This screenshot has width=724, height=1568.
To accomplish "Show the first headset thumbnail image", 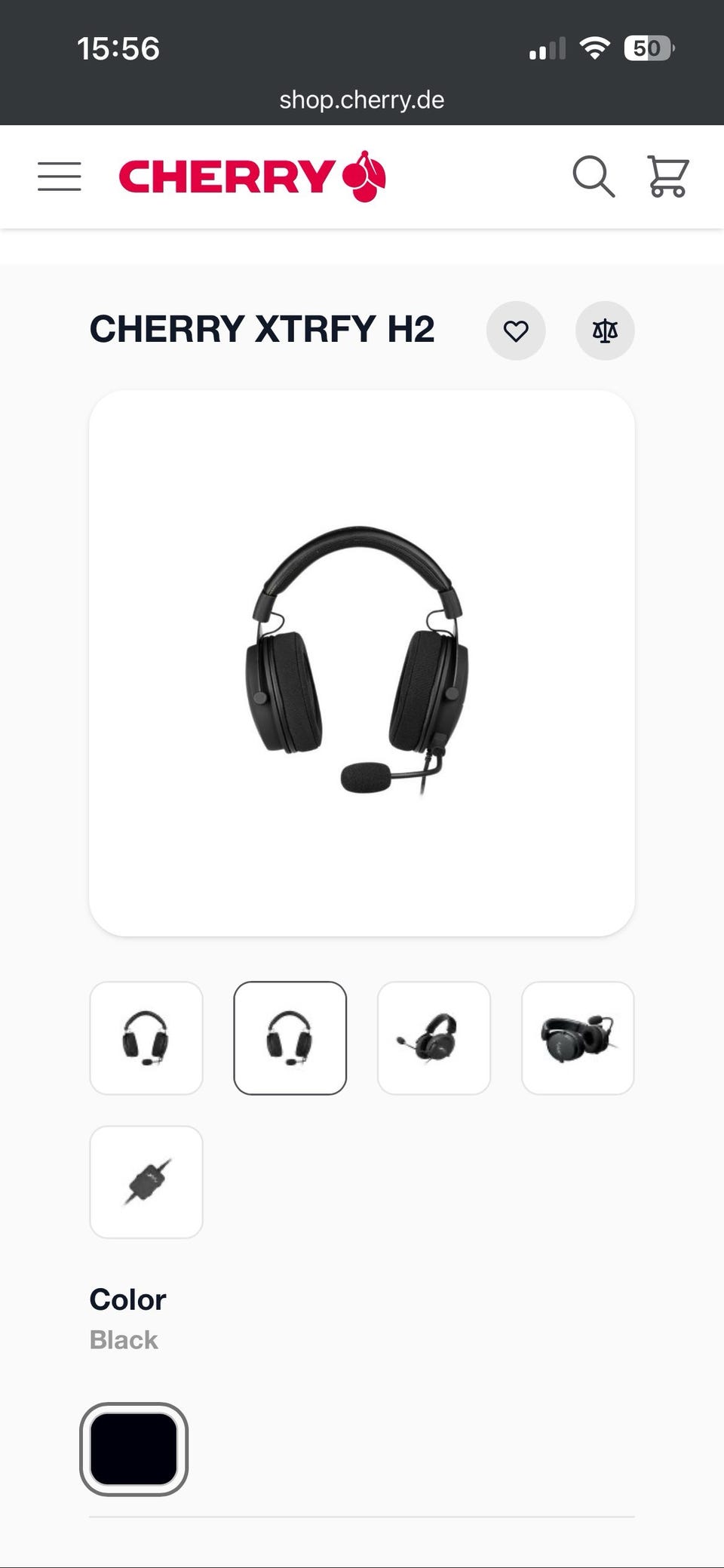I will 146,1038.
